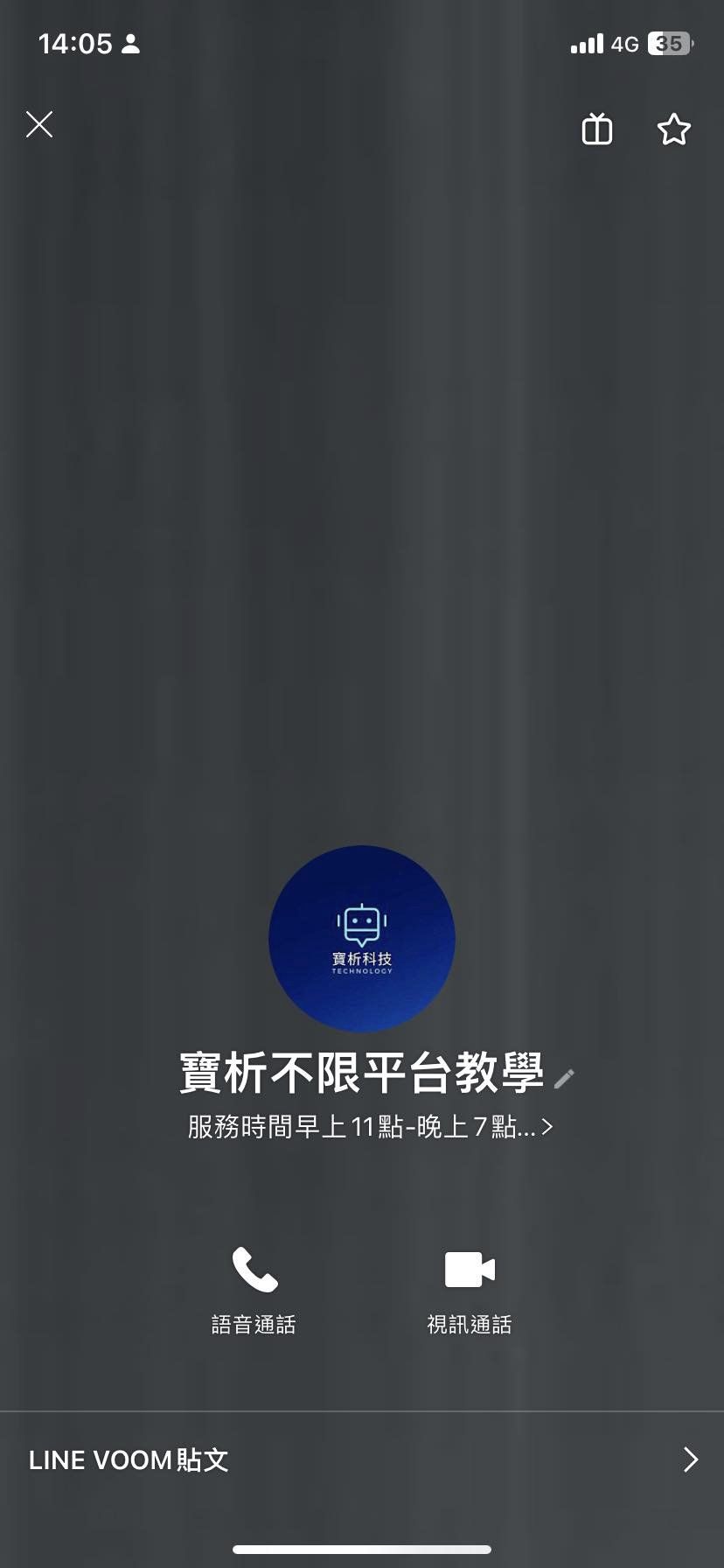Edit the display name 寶析不限平台教學
724x1568 pixels.
pyautogui.click(x=565, y=1078)
